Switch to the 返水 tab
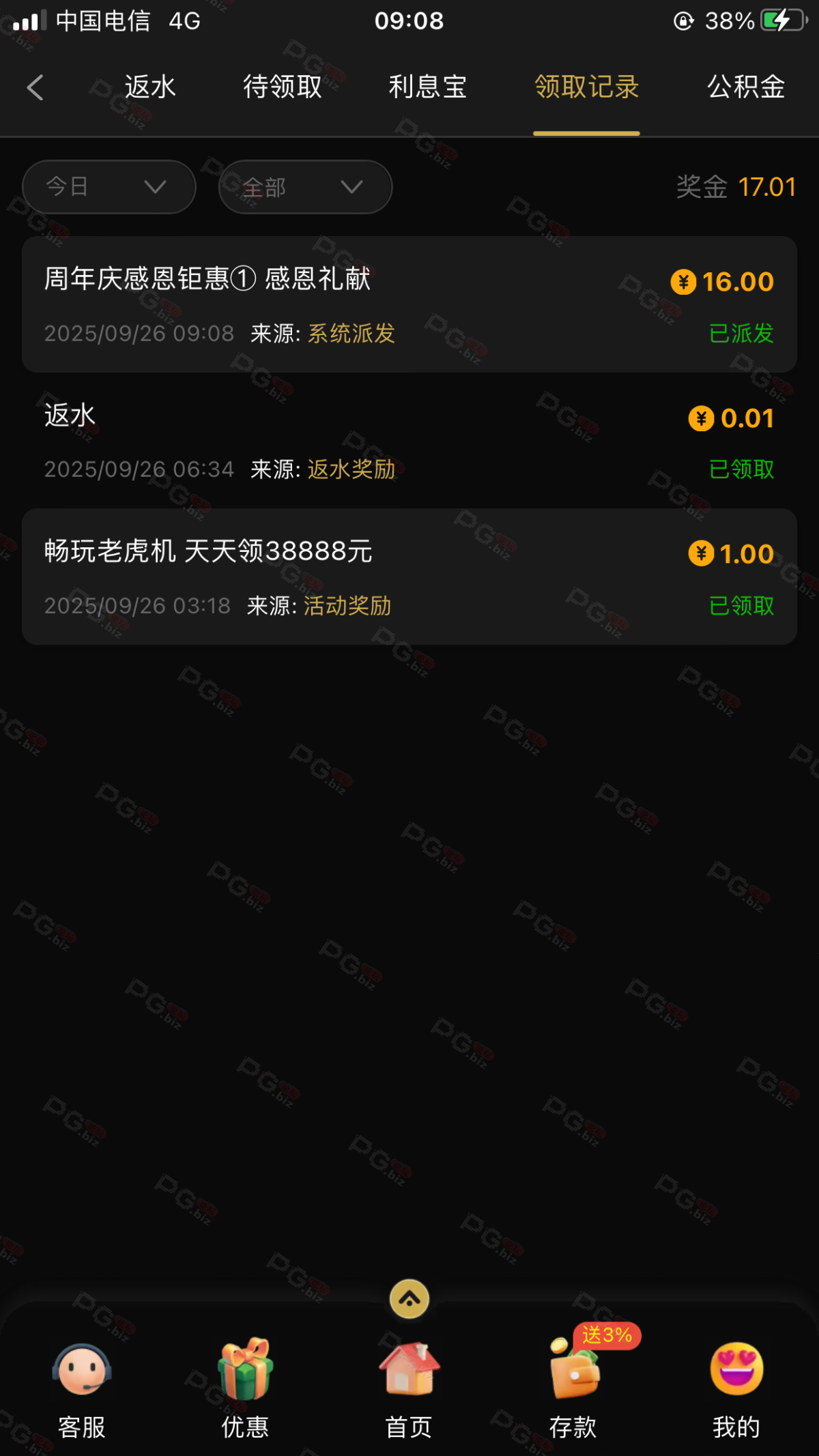This screenshot has width=819, height=1456. point(150,87)
